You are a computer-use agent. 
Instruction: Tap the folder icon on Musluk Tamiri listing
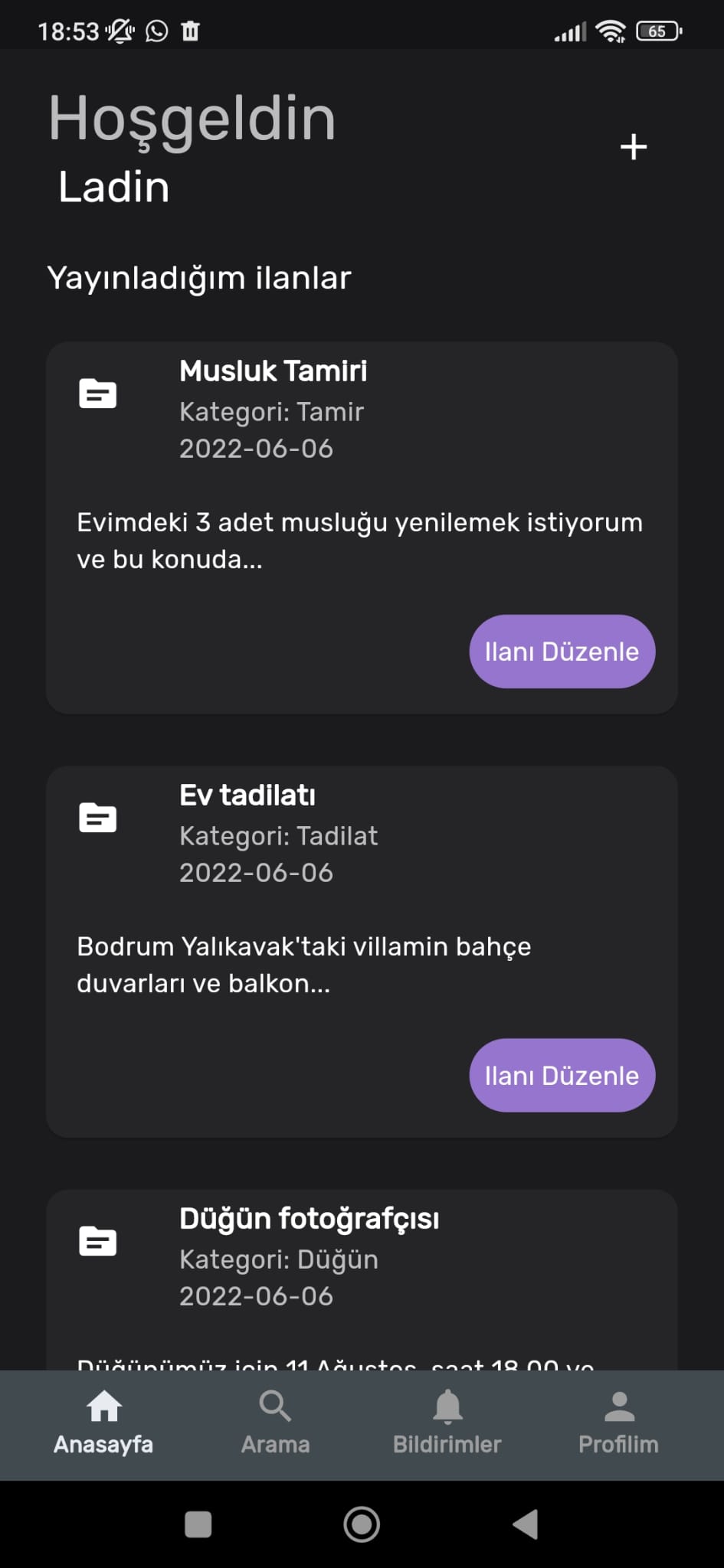tap(97, 393)
